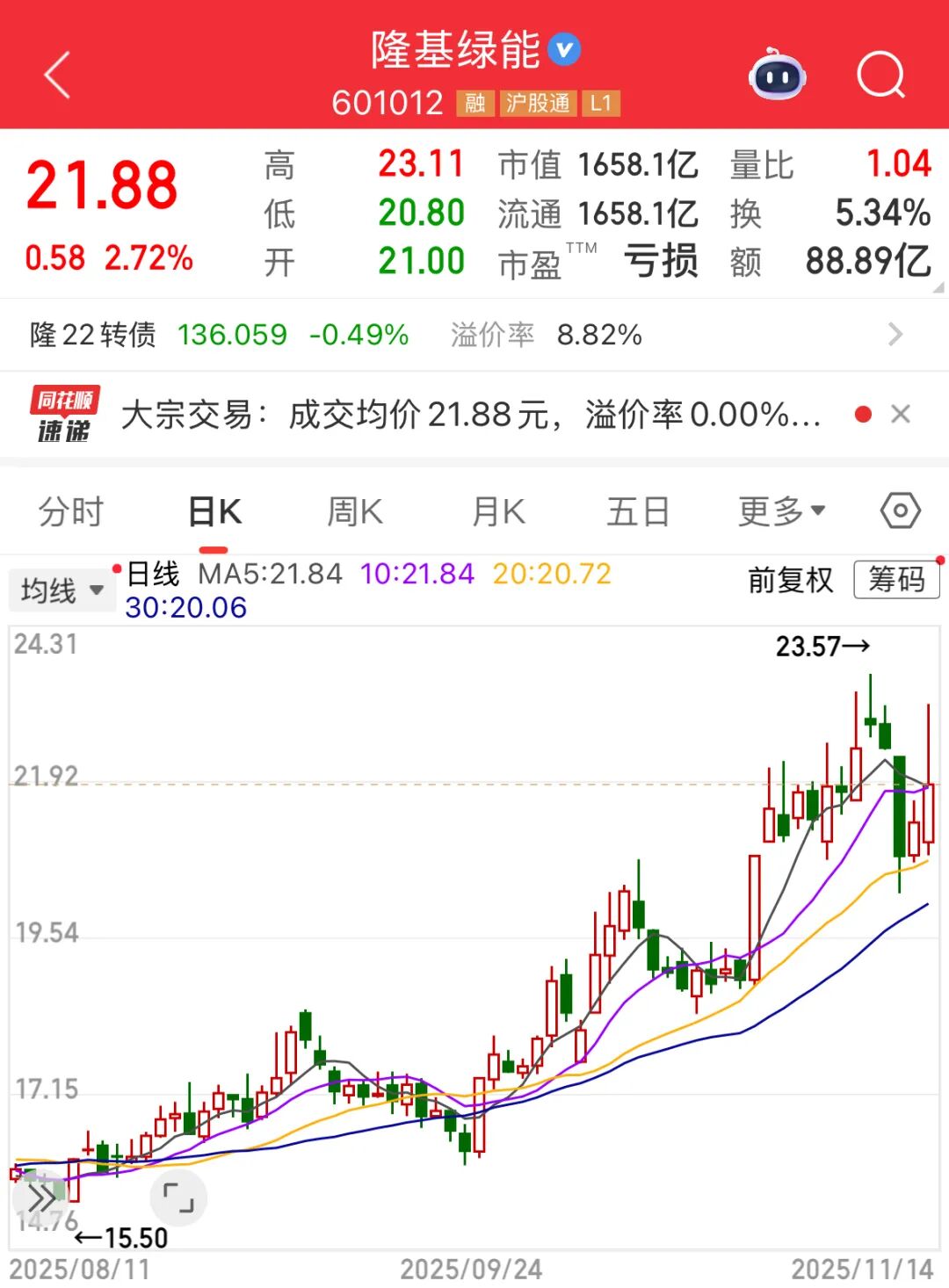Open stock search magnifier
This screenshot has height=1288, width=949.
[x=880, y=76]
